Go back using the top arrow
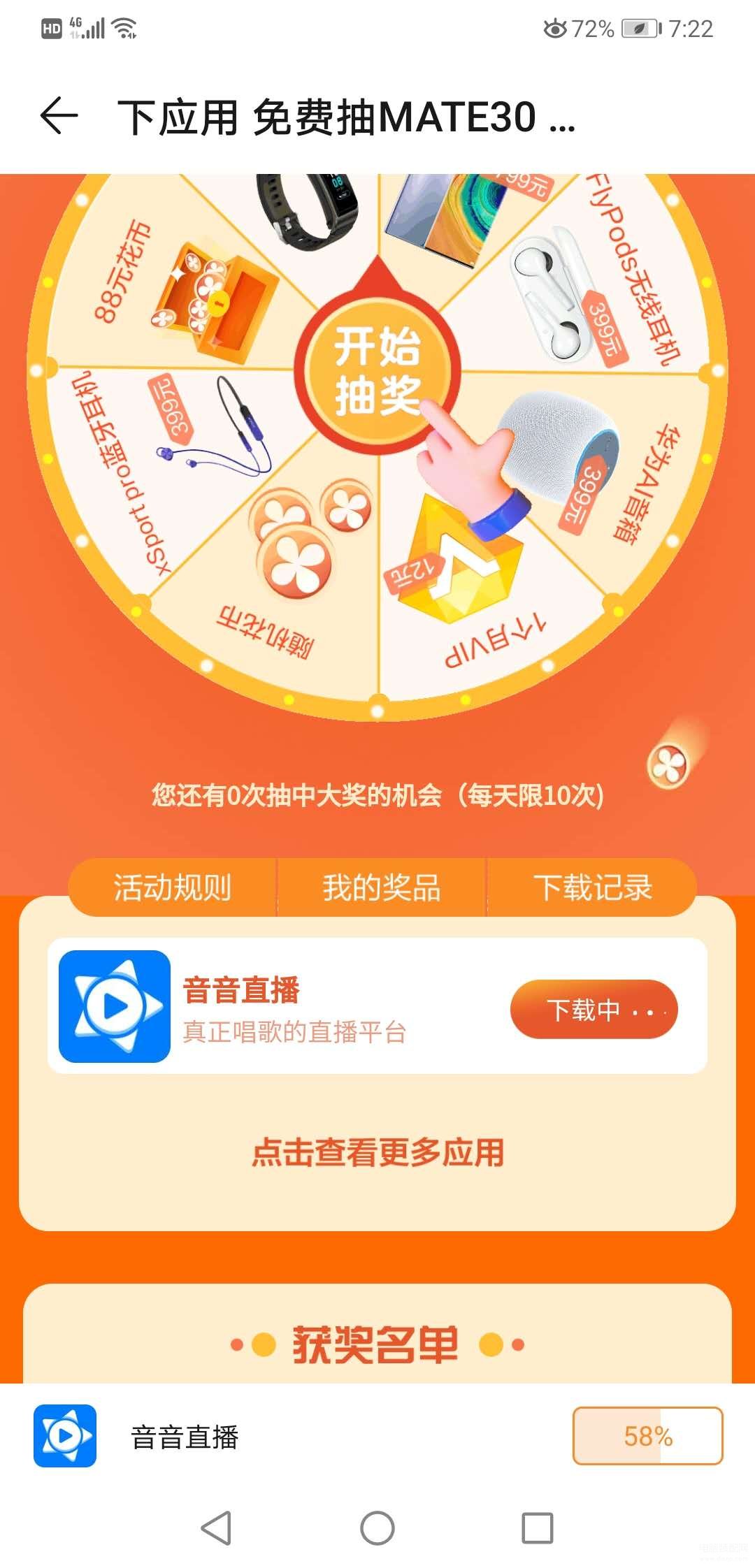755x1568 pixels. click(x=59, y=115)
